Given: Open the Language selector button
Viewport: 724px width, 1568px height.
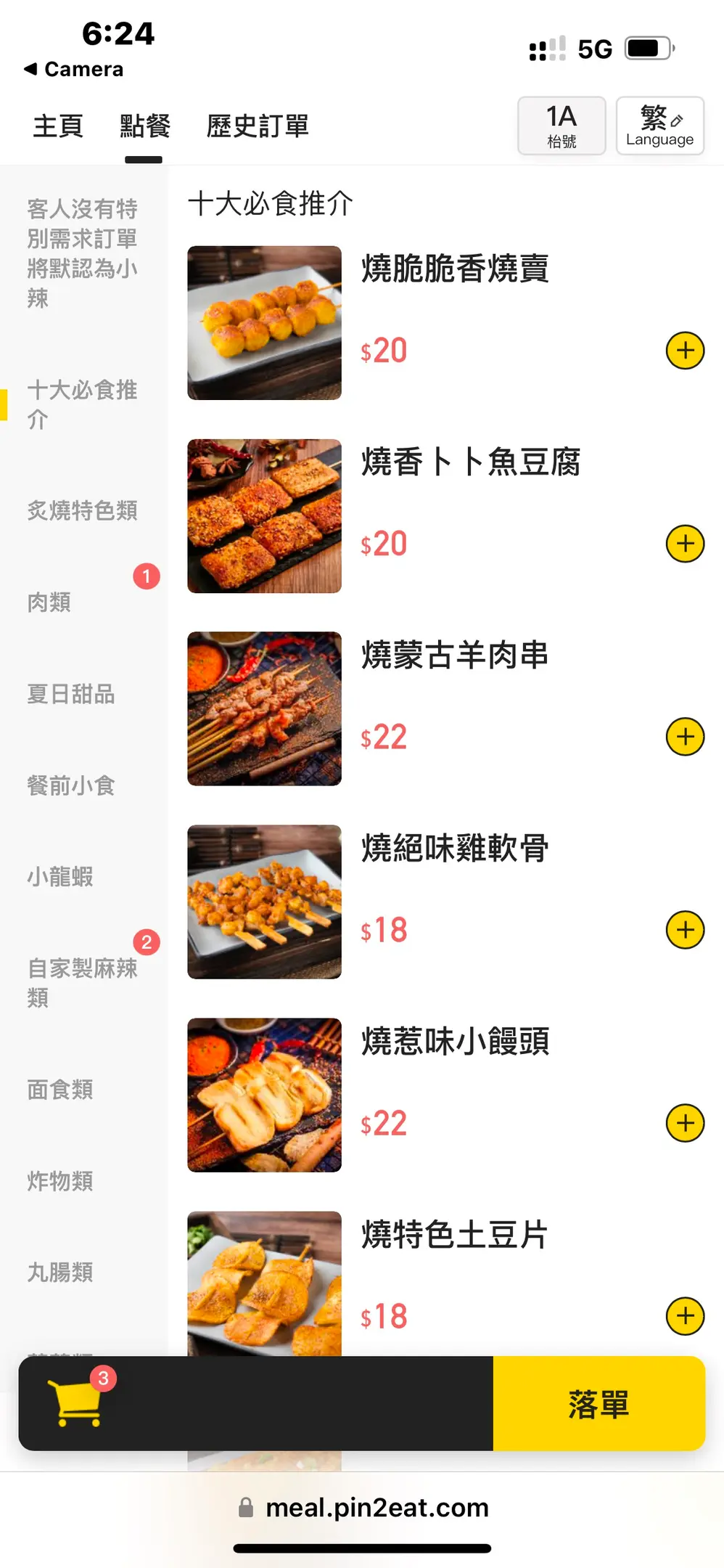Looking at the screenshot, I should [659, 126].
